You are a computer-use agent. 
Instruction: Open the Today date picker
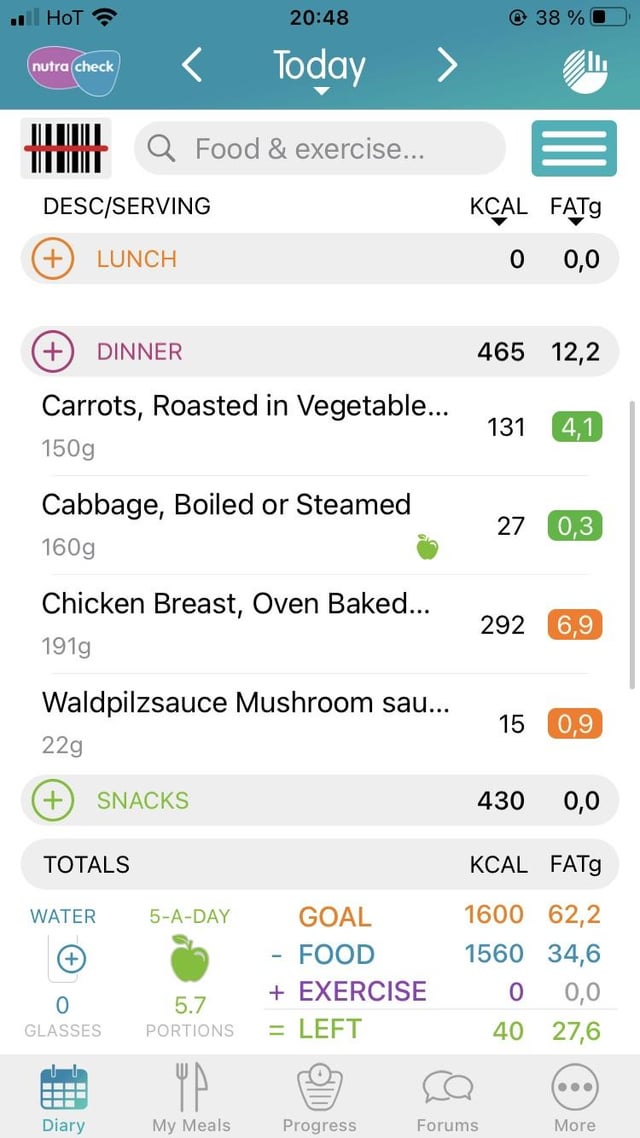320,70
